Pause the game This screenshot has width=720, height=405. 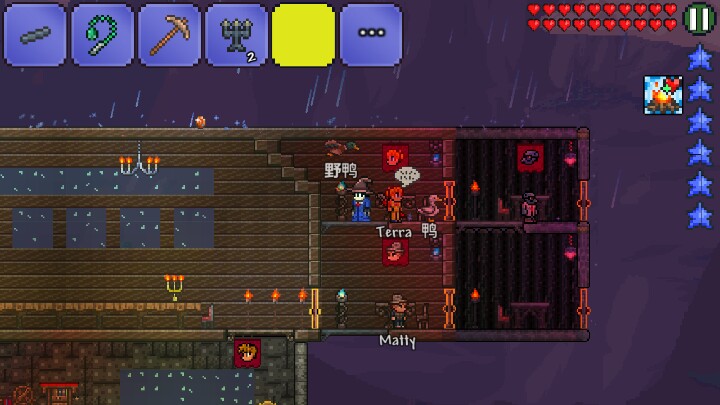click(699, 19)
